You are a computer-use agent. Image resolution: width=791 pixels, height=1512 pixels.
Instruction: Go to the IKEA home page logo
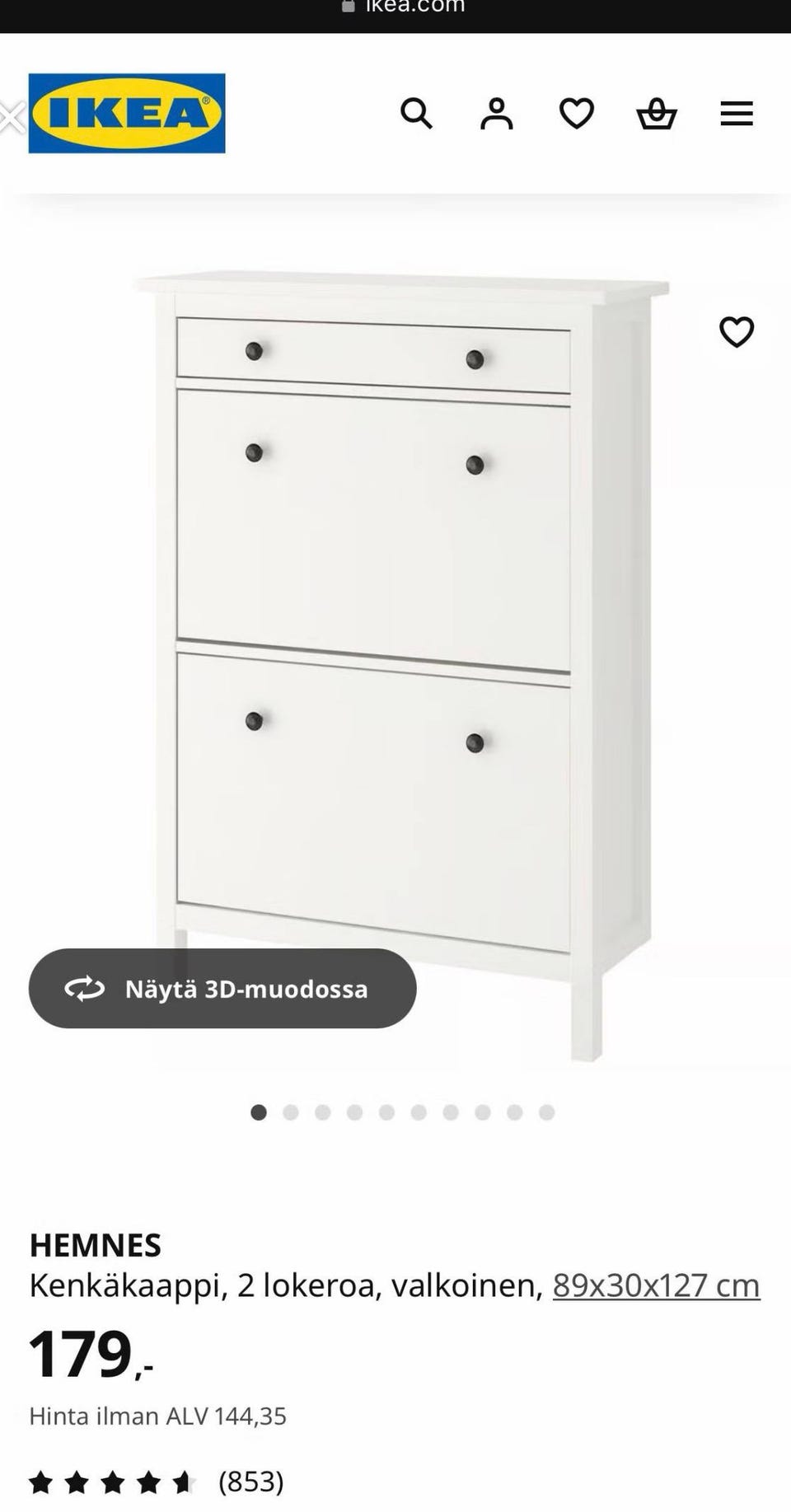coord(127,114)
